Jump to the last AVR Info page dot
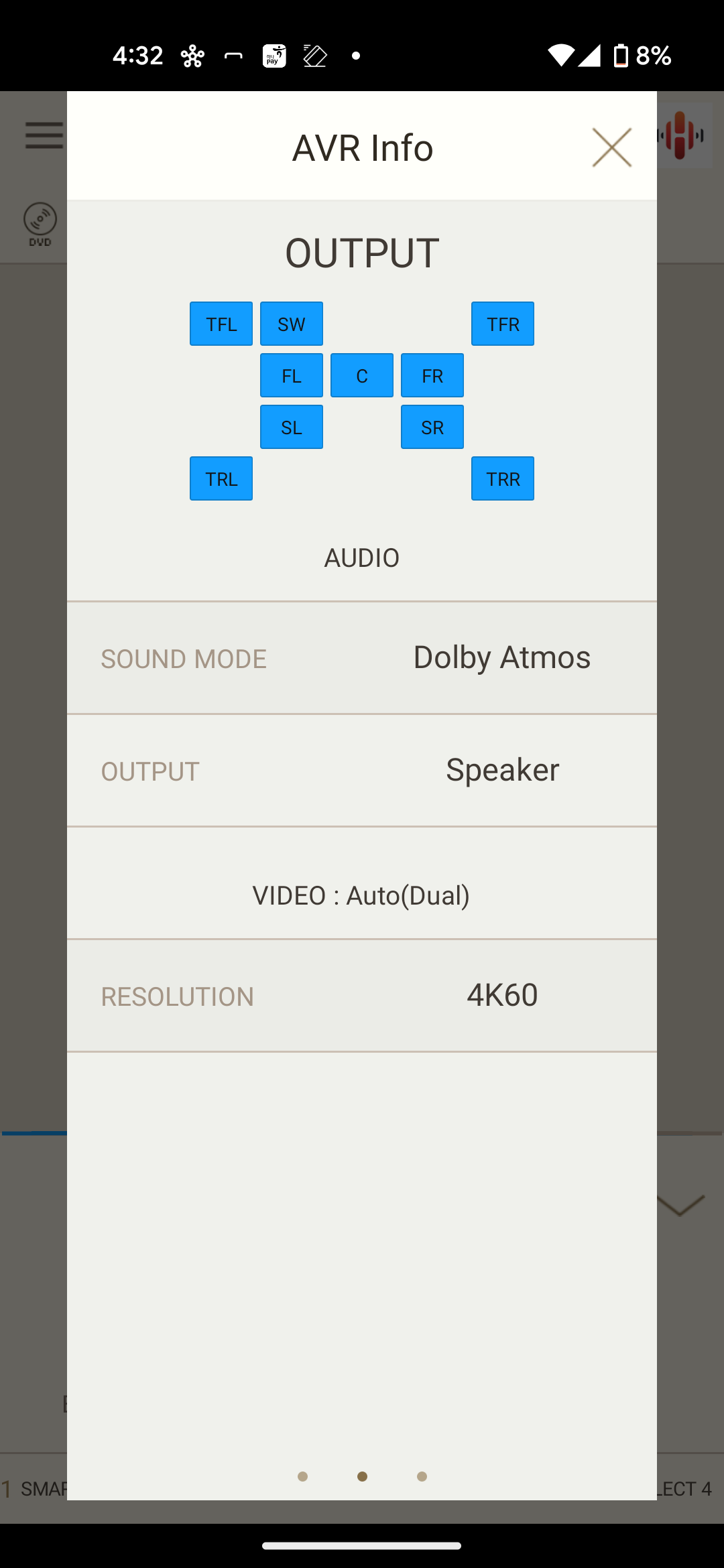The width and height of the screenshot is (724, 1568). click(422, 1476)
